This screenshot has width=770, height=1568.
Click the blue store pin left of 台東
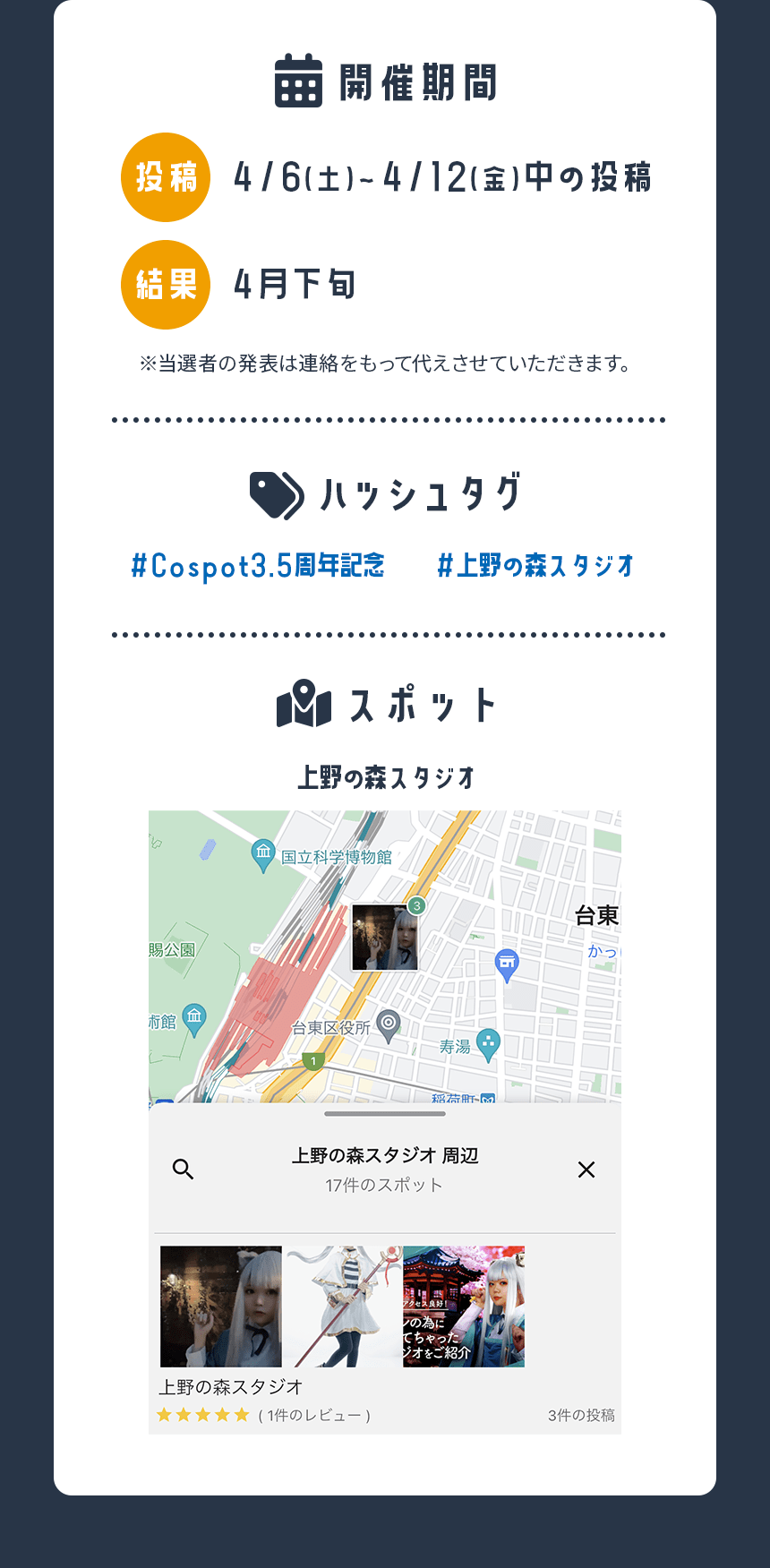pyautogui.click(x=508, y=958)
